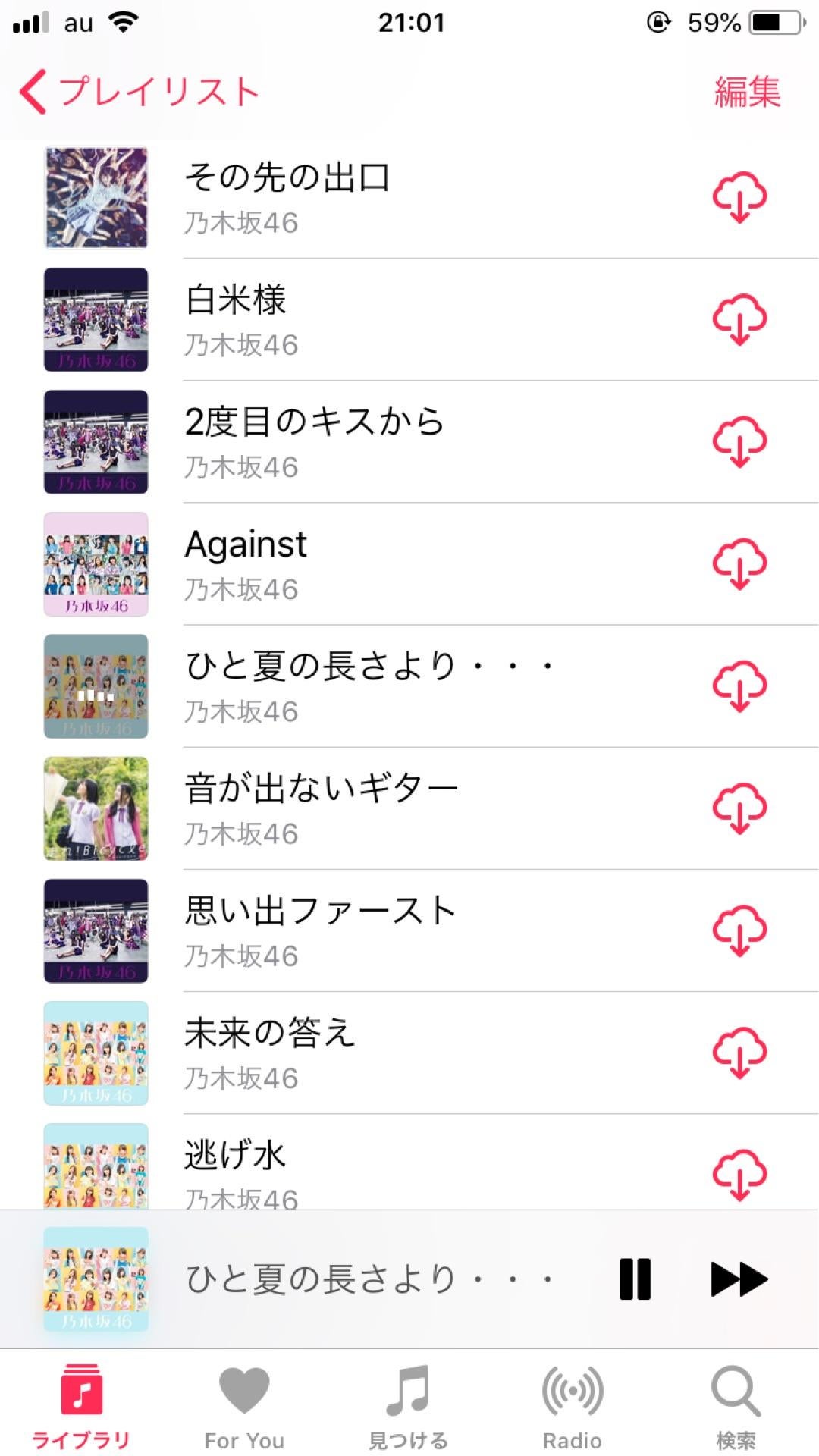Switch to the 見つける tab
The width and height of the screenshot is (819, 1456).
pos(408,1407)
